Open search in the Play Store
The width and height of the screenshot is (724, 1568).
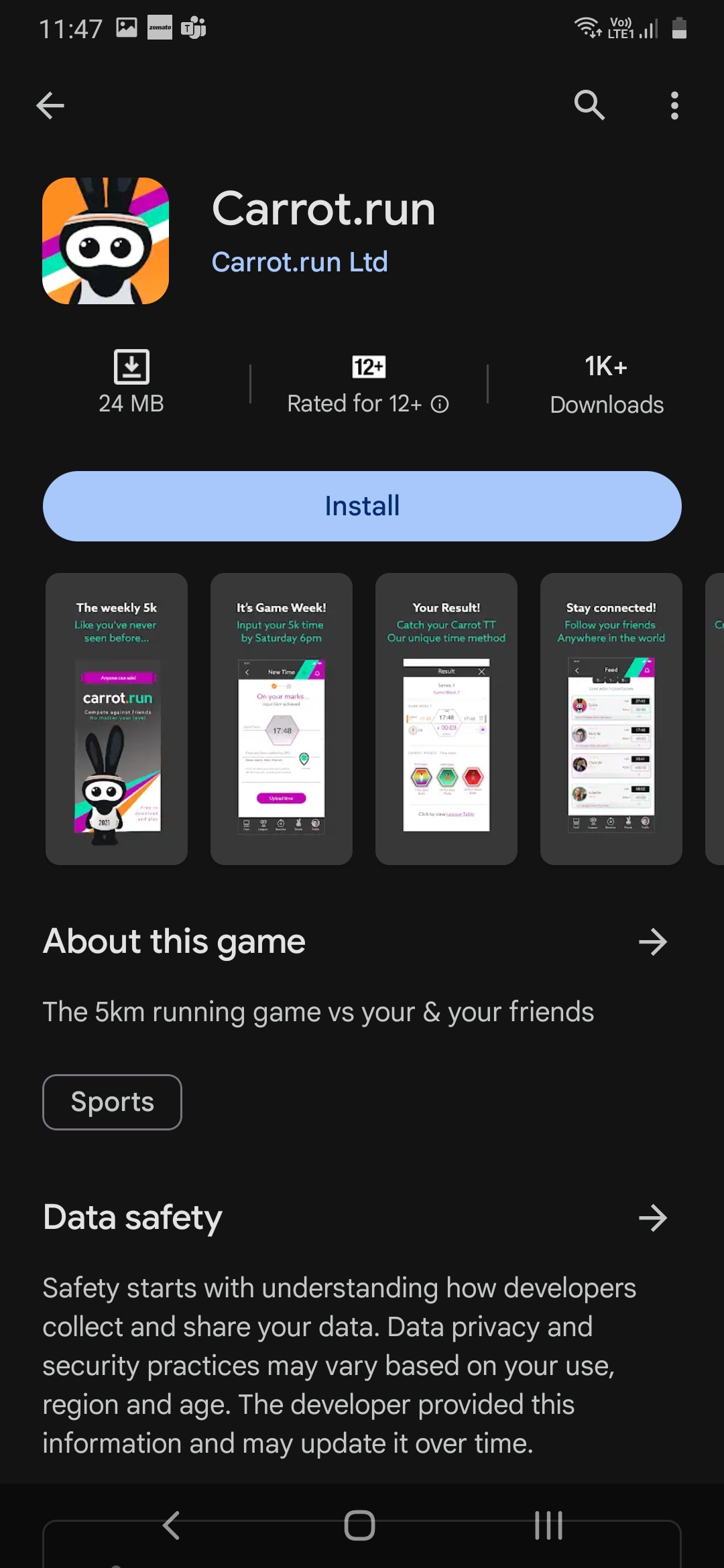point(589,105)
